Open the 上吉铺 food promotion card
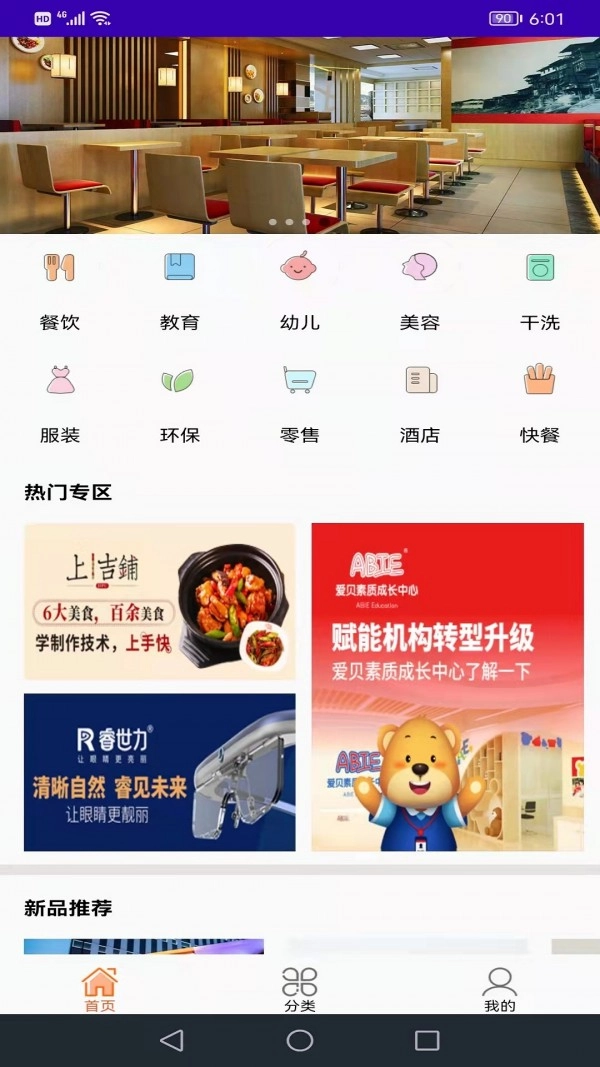 pyautogui.click(x=160, y=601)
